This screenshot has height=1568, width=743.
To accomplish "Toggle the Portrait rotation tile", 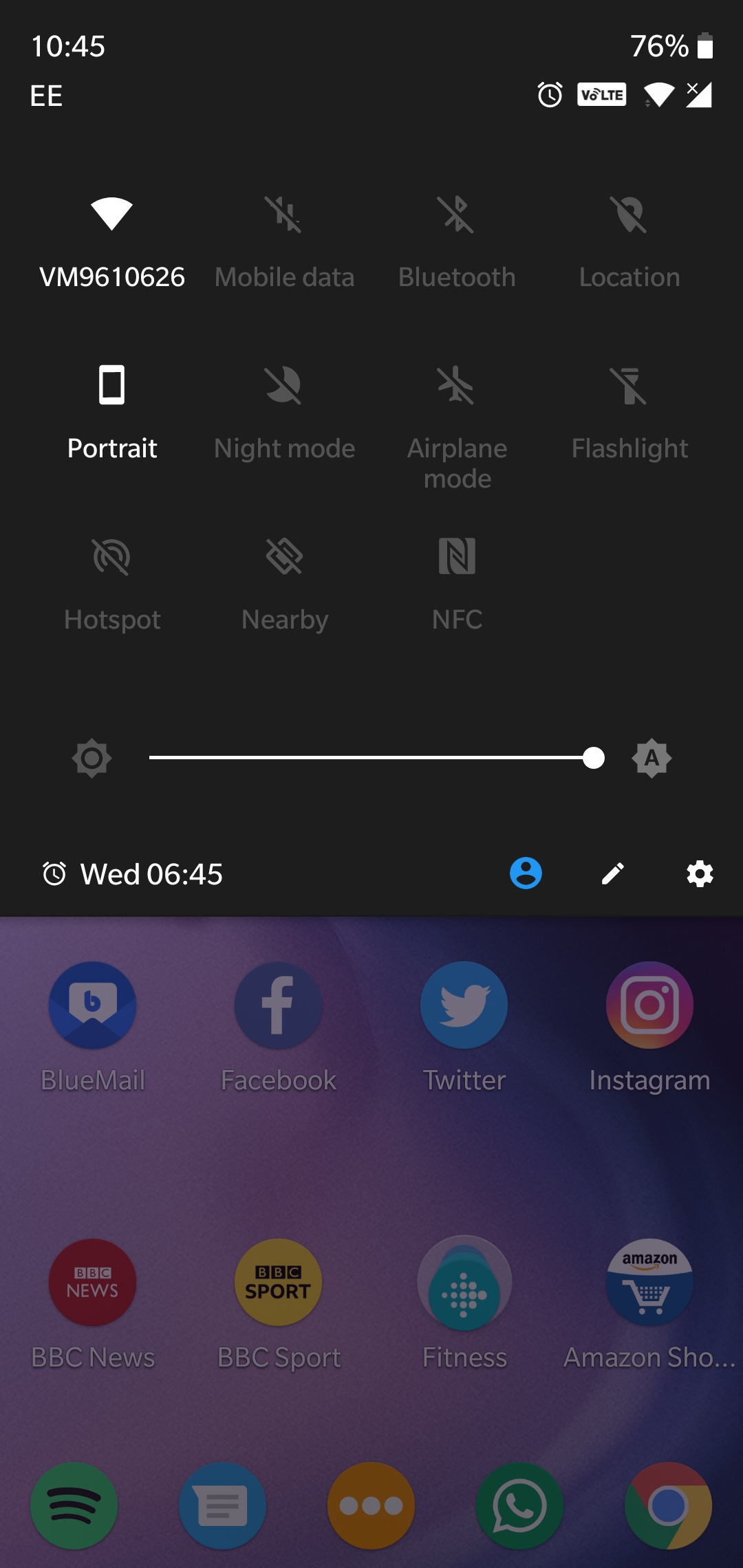I will click(x=111, y=385).
